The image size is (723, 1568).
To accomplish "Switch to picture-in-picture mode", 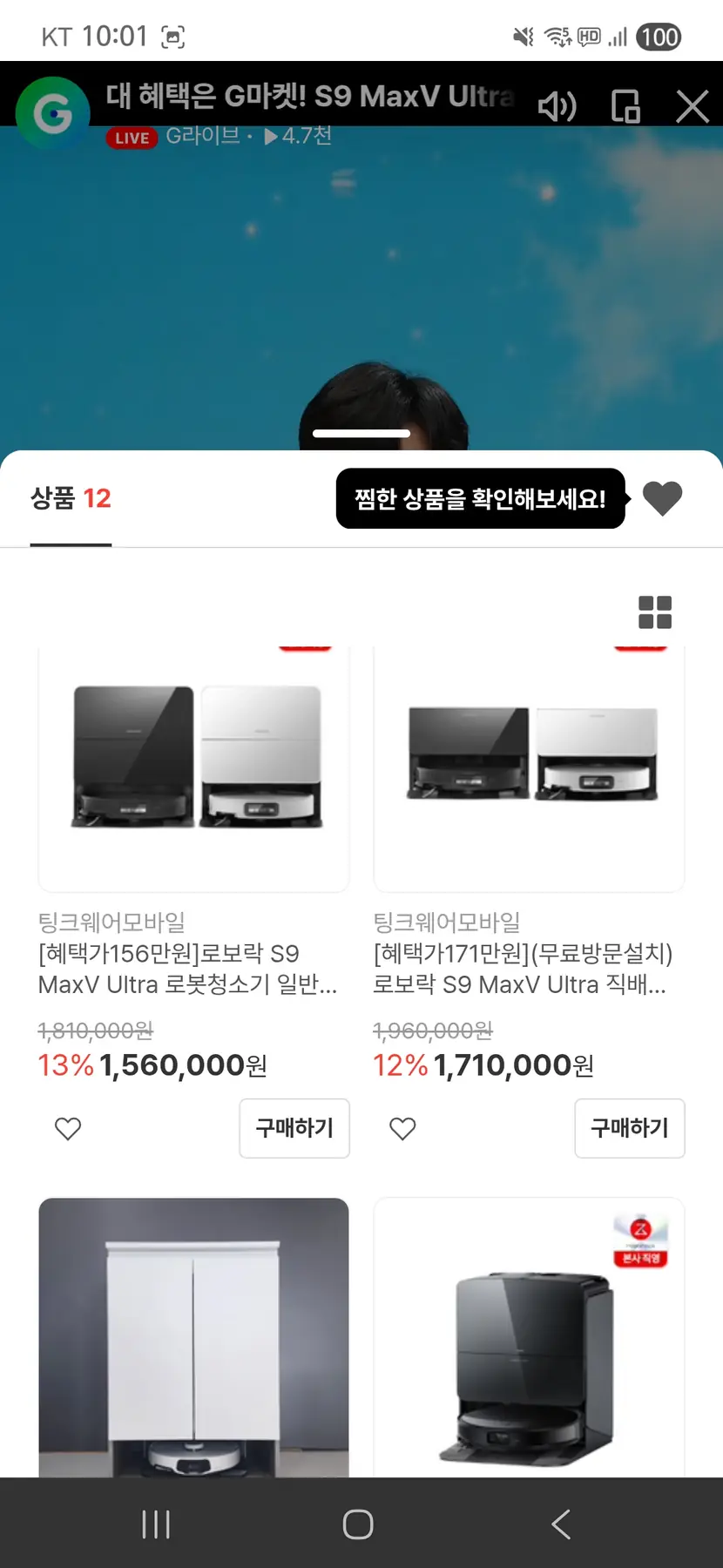I will point(625,106).
